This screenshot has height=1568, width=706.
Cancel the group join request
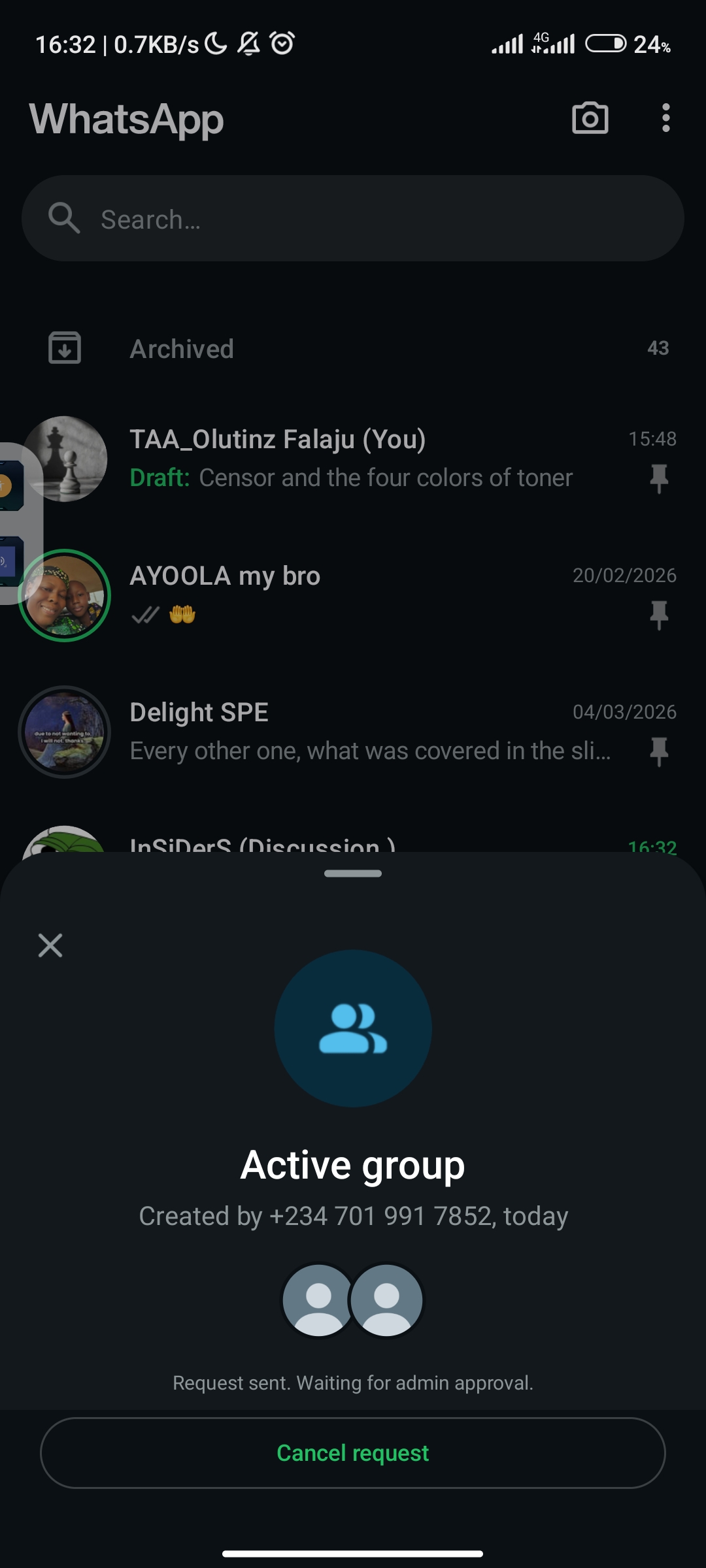coord(353,1453)
